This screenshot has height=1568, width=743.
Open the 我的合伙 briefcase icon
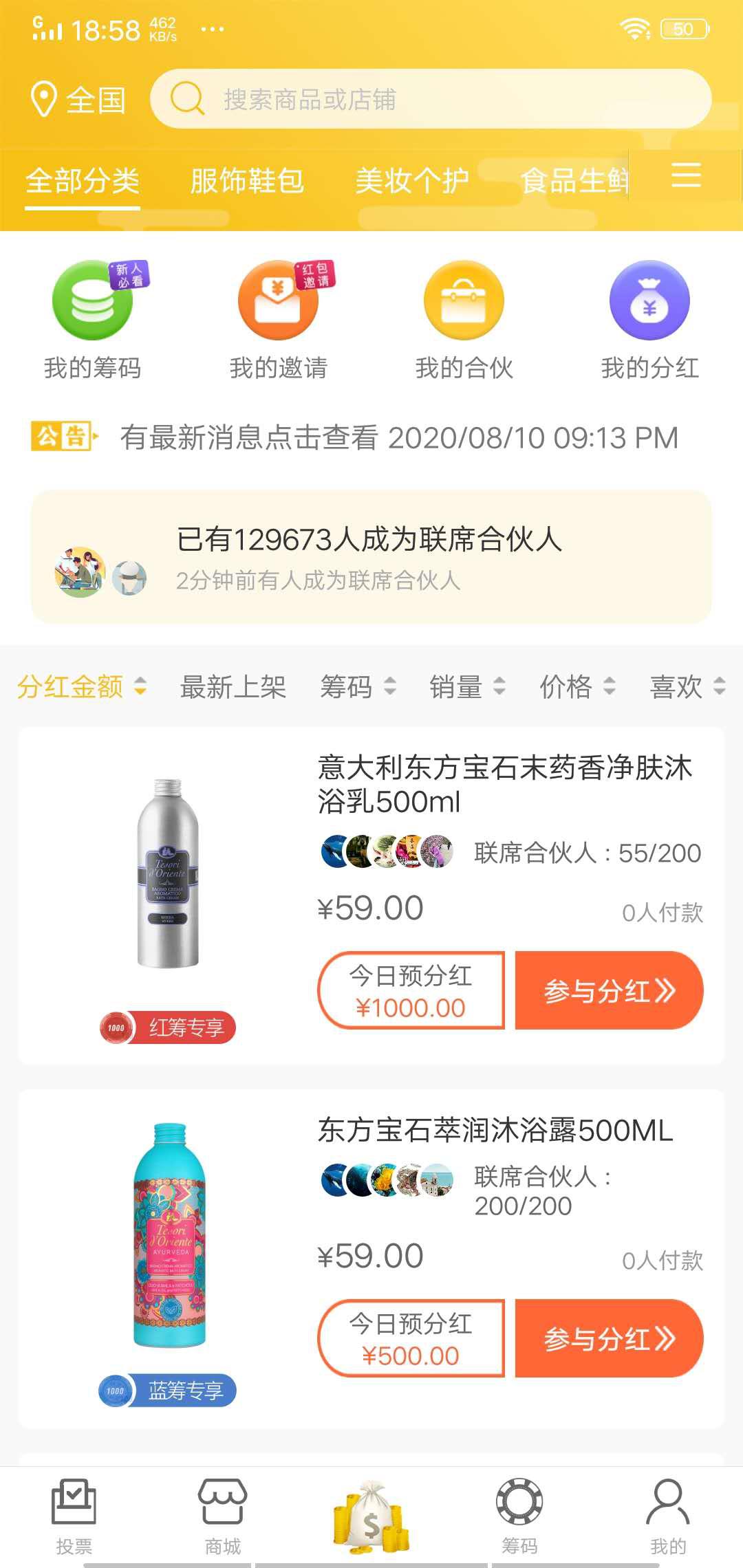[462, 301]
